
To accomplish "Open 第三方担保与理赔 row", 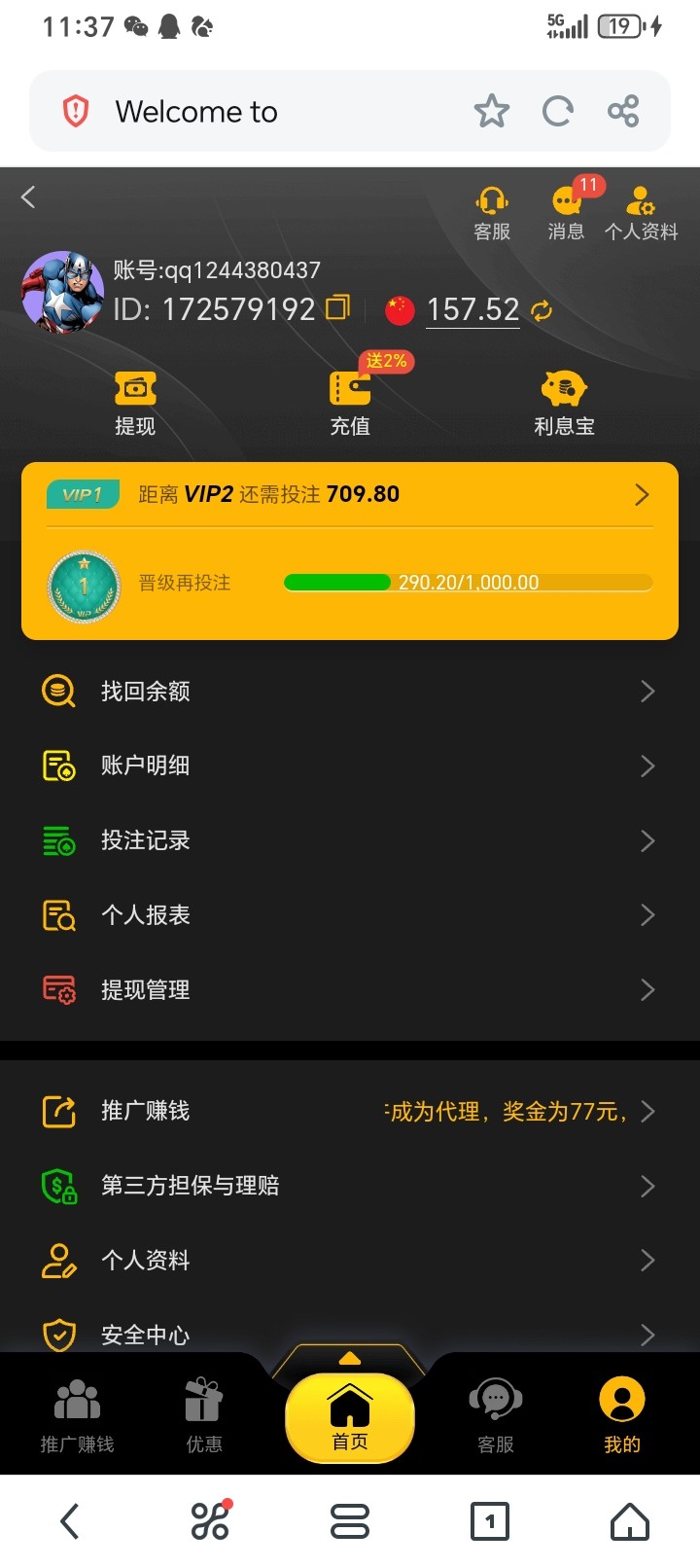I will [x=350, y=1186].
